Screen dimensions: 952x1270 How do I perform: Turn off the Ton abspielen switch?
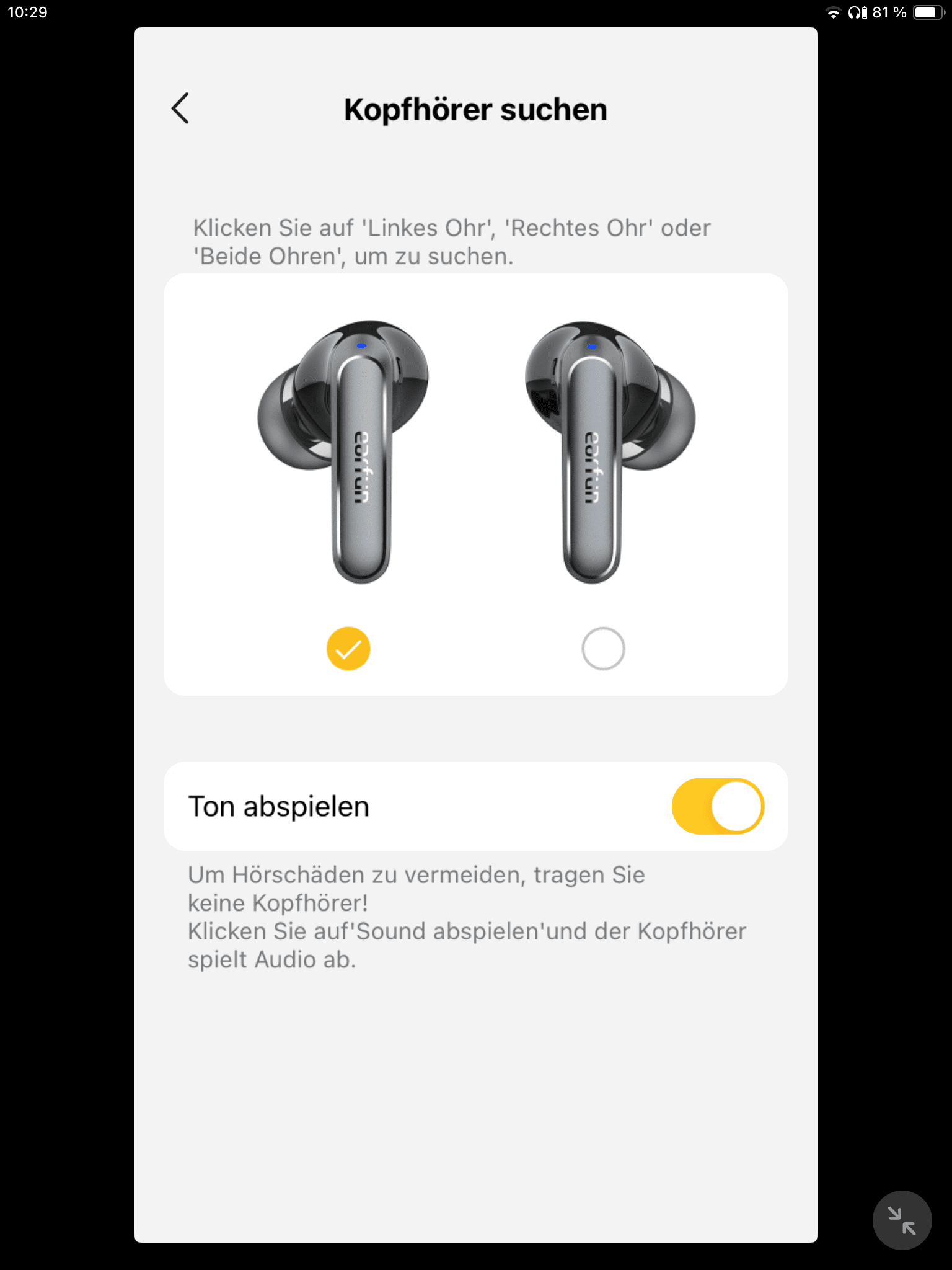718,806
